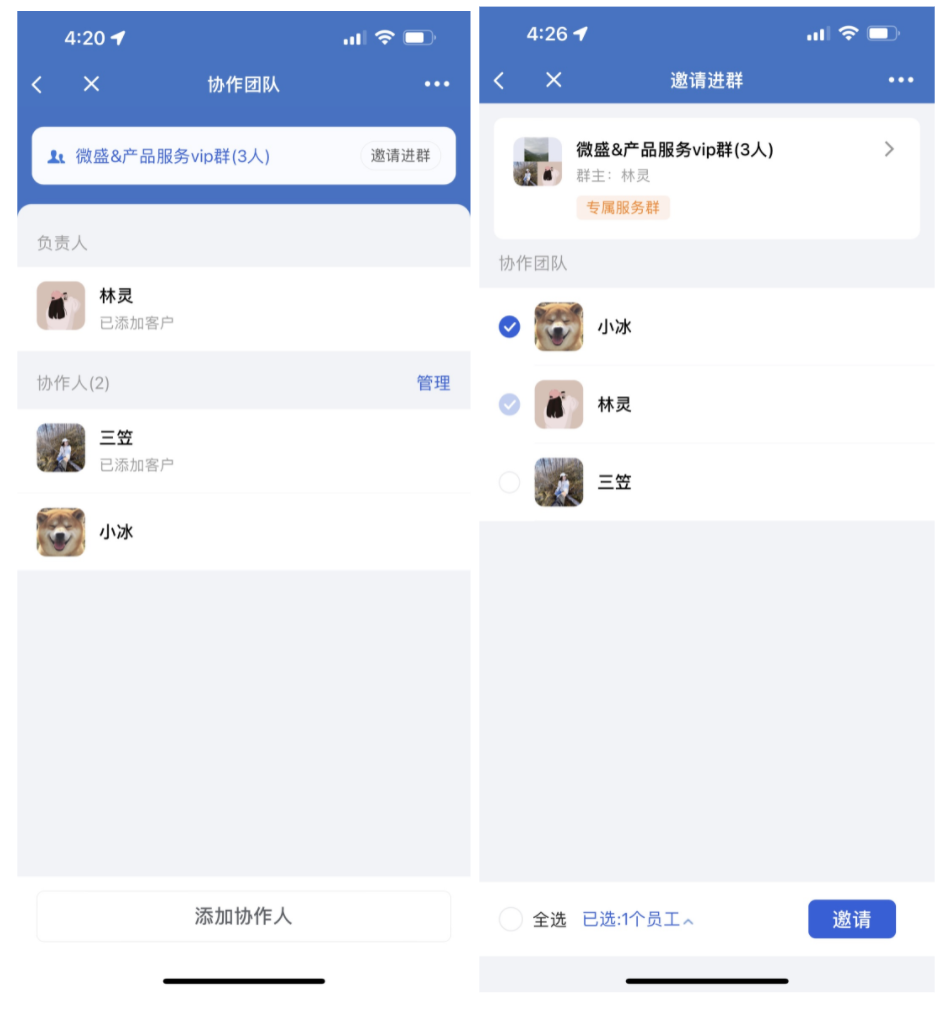
Task: Tap the 邀请进群 button
Action: point(400,156)
